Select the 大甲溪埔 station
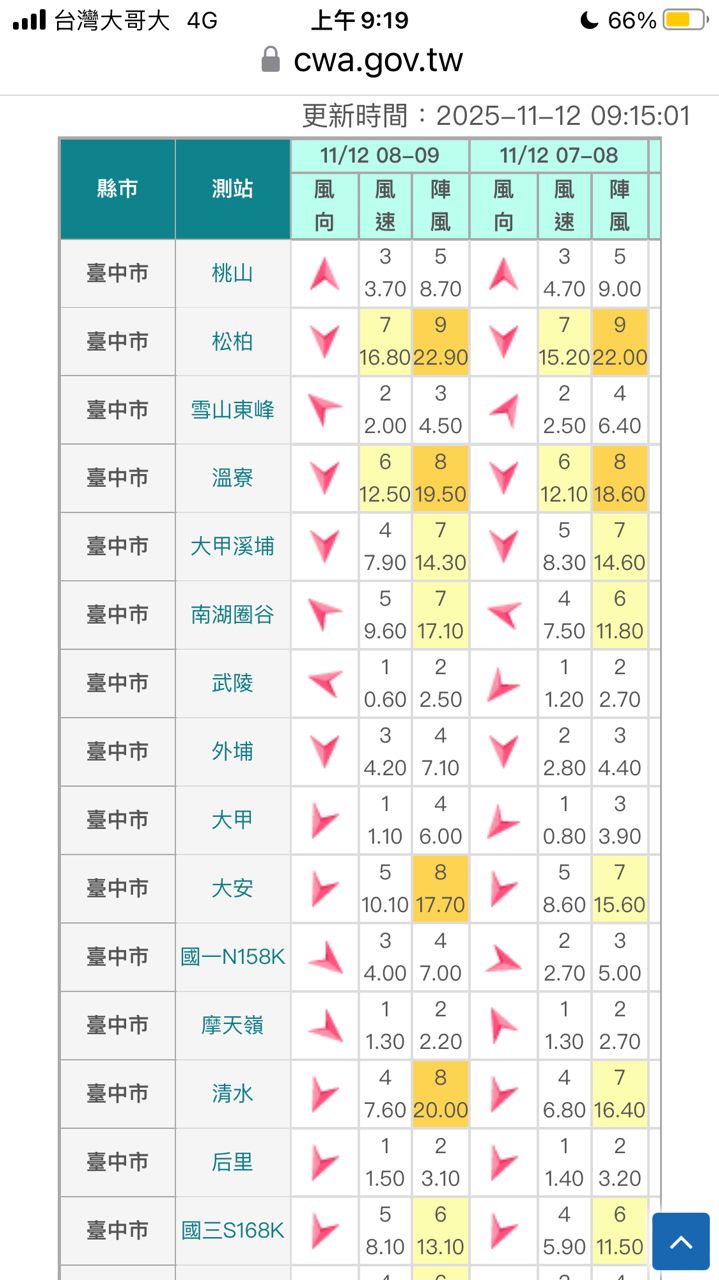Viewport: 719px width, 1280px height. point(232,546)
